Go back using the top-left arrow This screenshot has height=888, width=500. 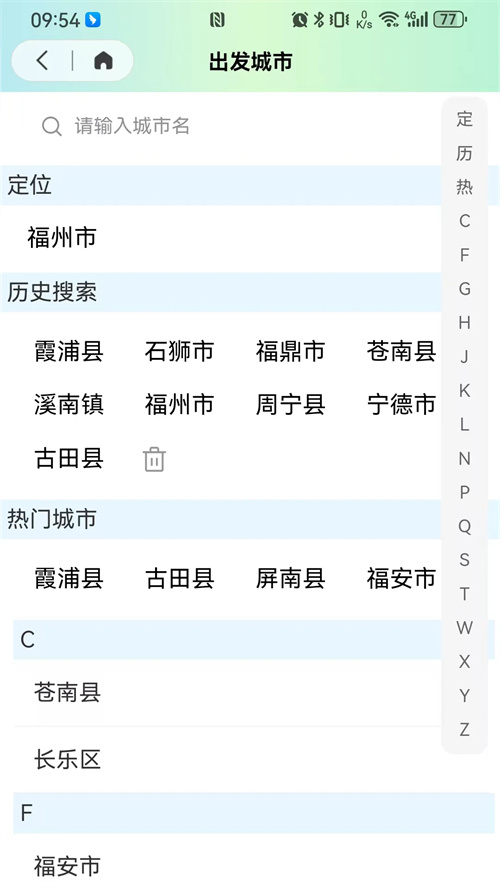coord(42,60)
